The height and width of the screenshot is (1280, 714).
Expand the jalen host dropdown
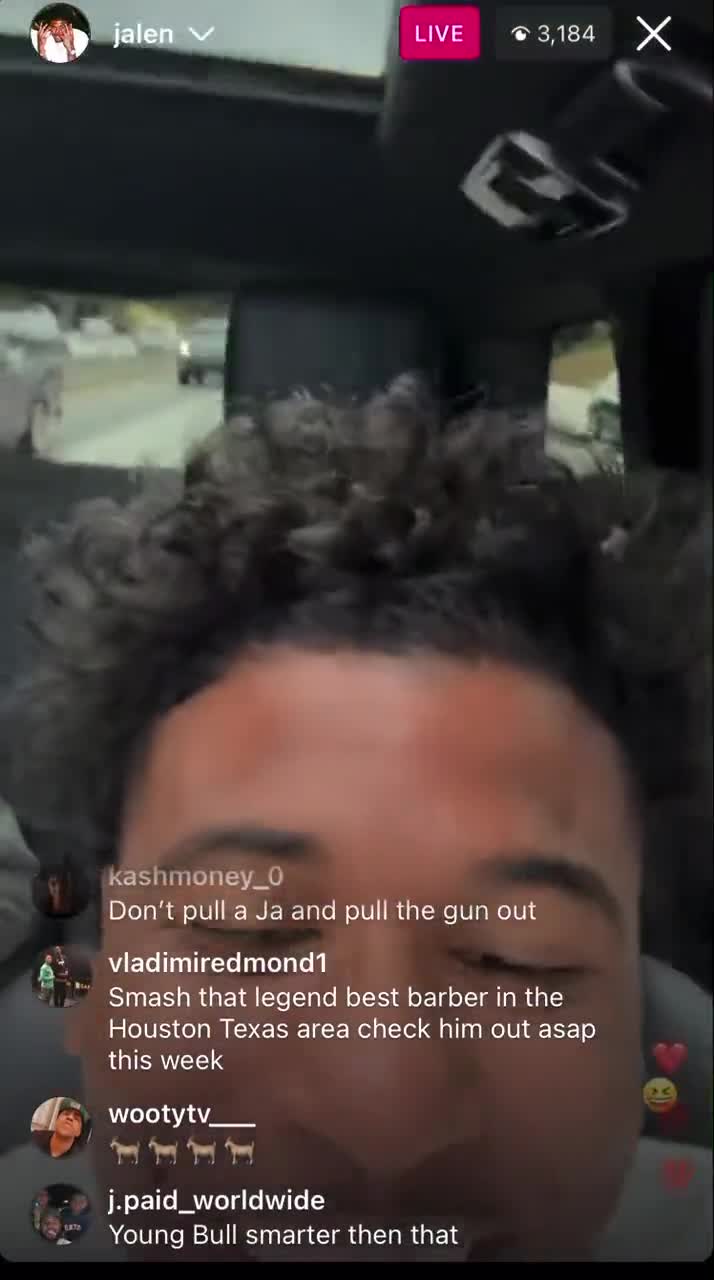pyautogui.click(x=201, y=34)
